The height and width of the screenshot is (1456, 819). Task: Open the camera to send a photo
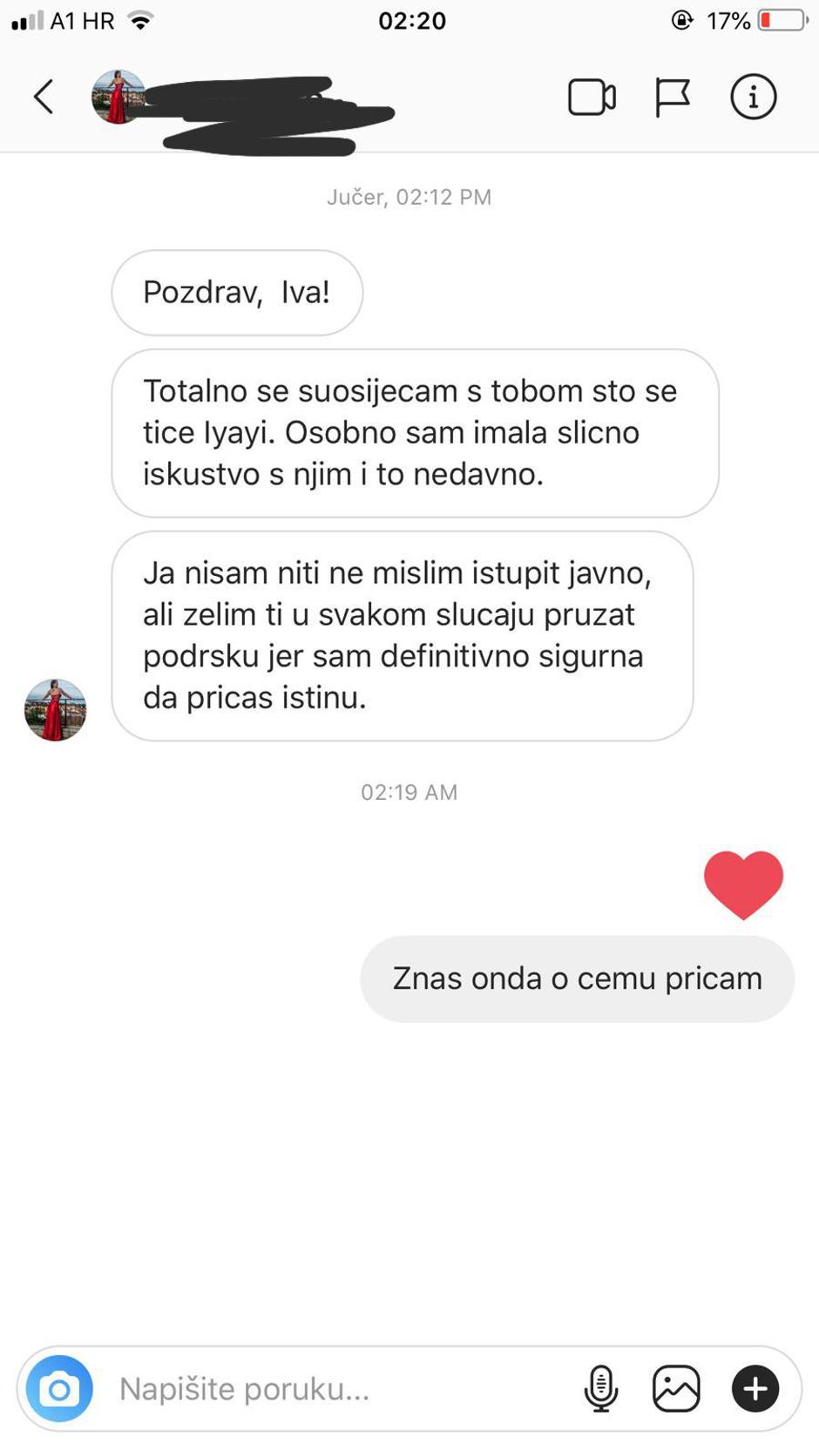58,1389
